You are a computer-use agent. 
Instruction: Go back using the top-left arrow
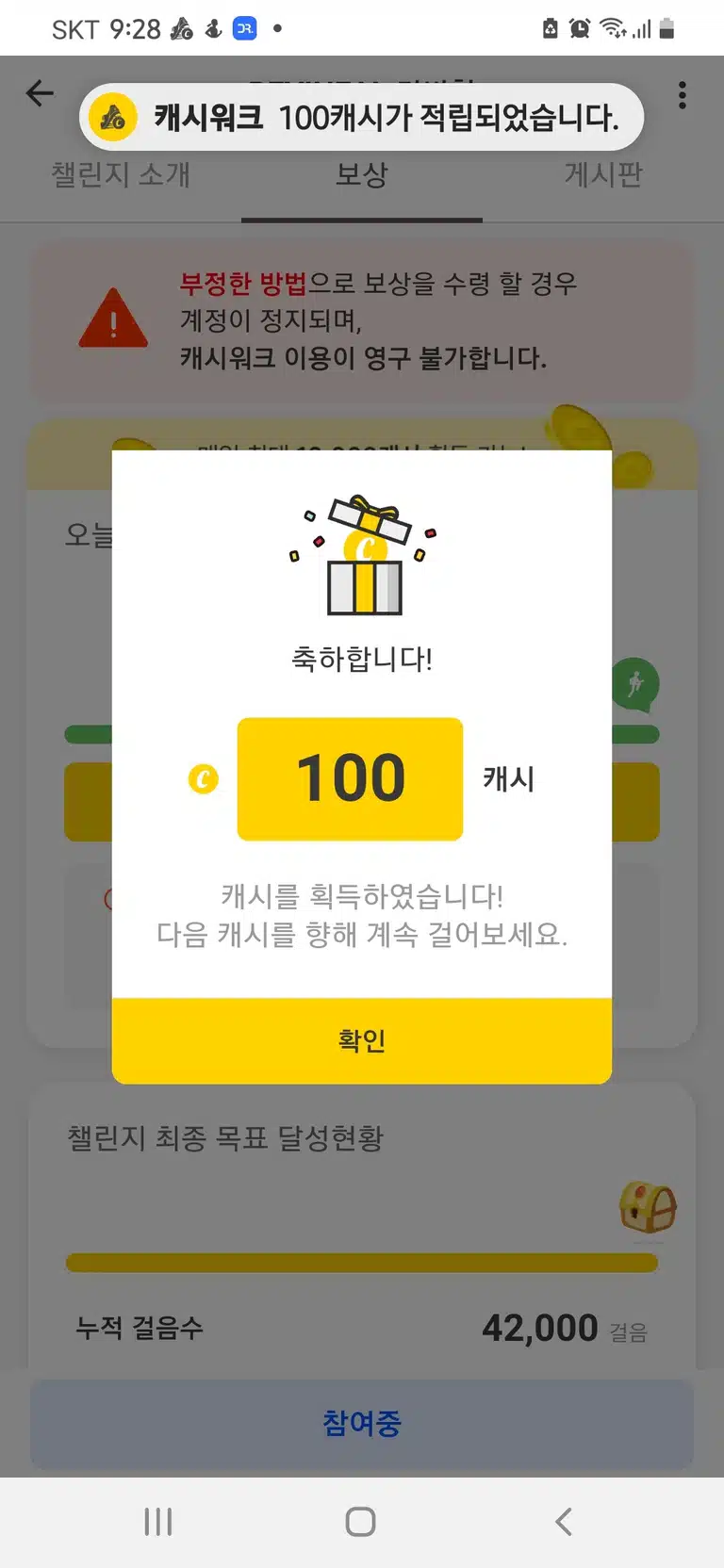point(40,93)
